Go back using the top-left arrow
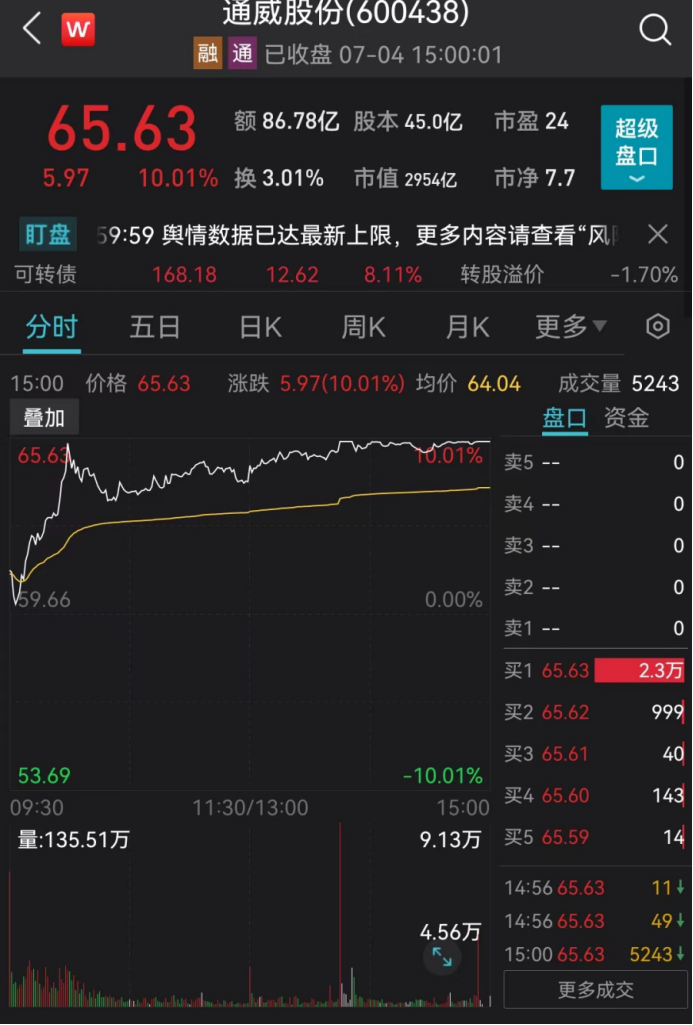Viewport: 693px width, 1025px height. [31, 29]
